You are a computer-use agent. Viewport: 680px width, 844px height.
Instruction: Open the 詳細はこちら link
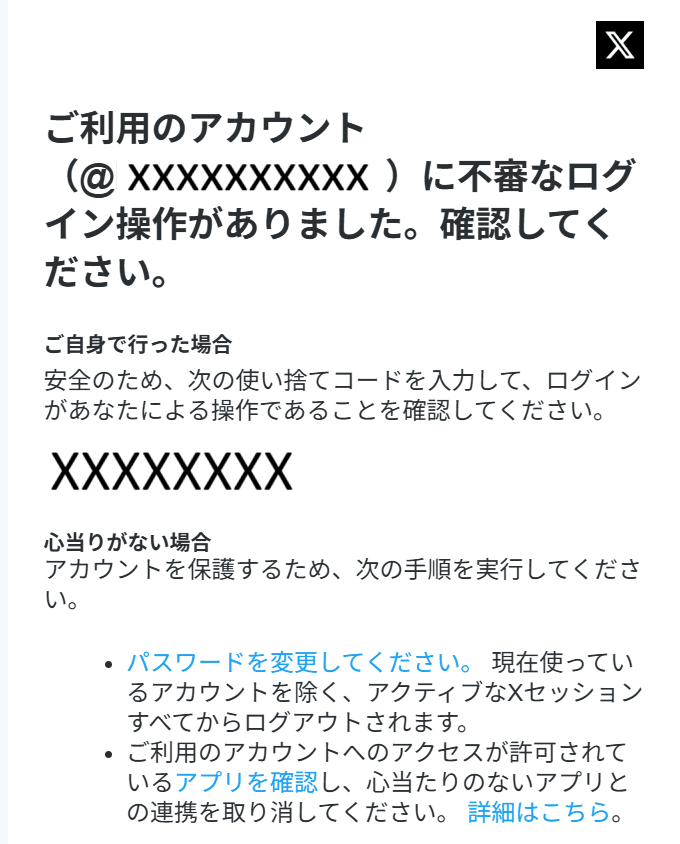538,812
